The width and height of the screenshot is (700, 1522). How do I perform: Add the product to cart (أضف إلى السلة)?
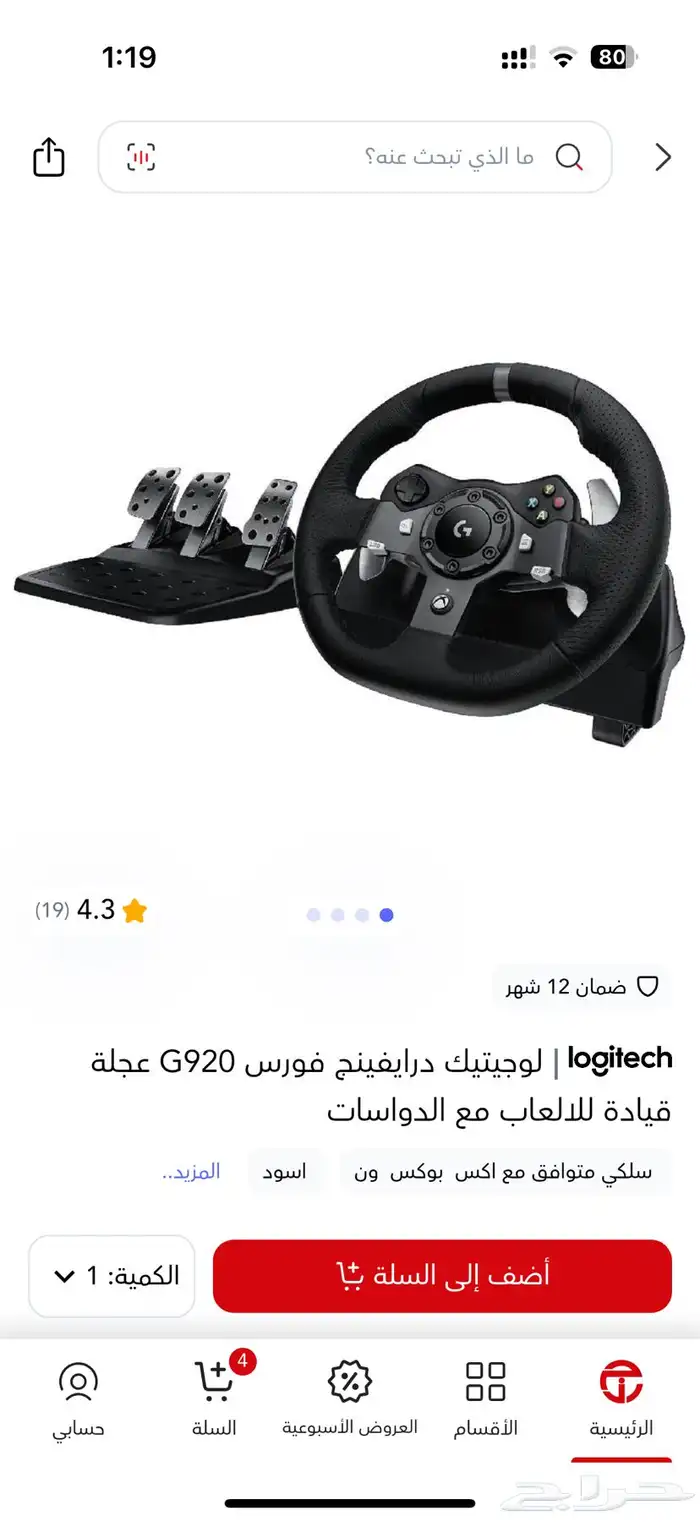(442, 1275)
